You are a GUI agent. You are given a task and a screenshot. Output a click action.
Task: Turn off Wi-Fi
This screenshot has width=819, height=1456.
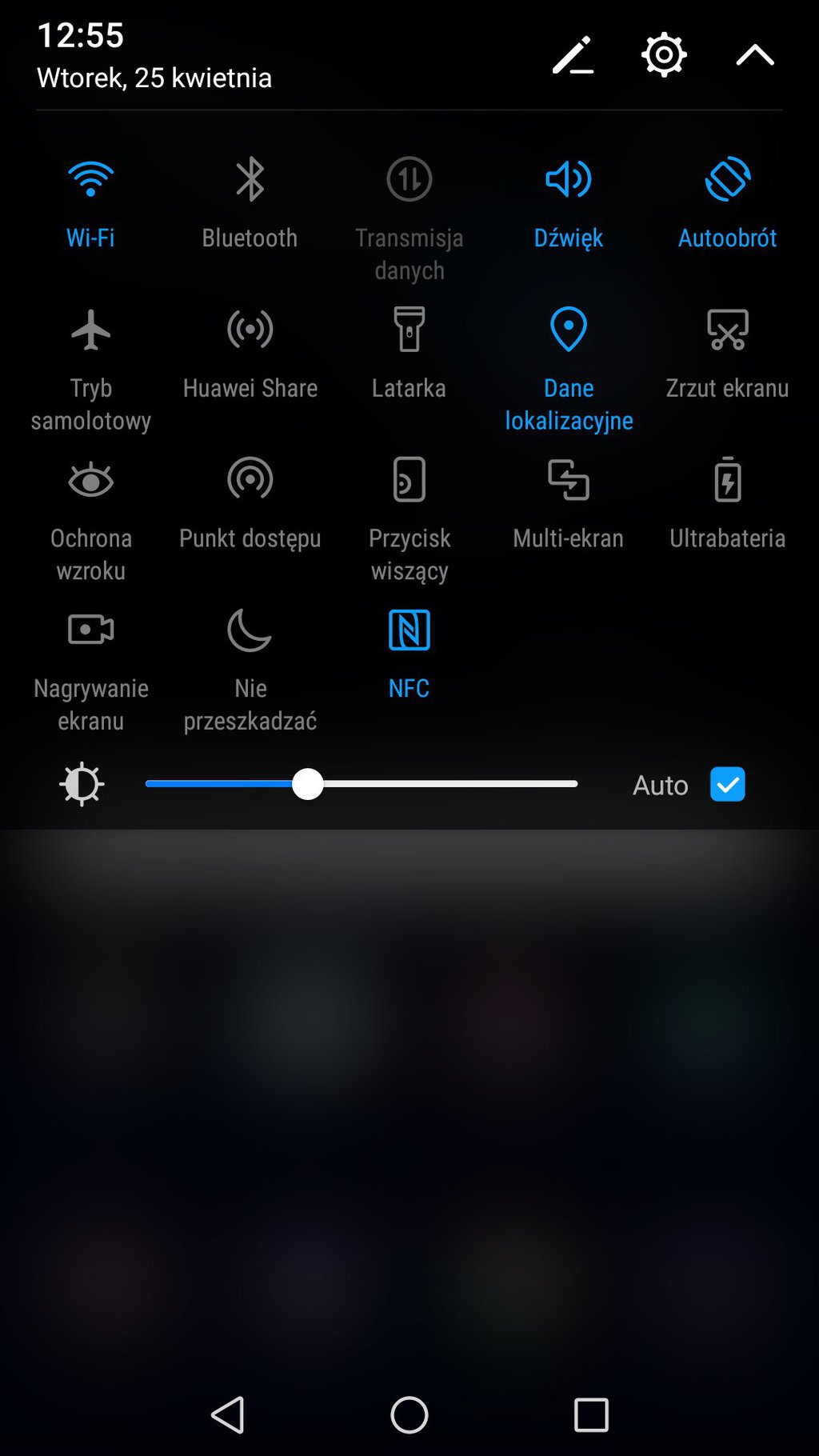click(x=91, y=178)
